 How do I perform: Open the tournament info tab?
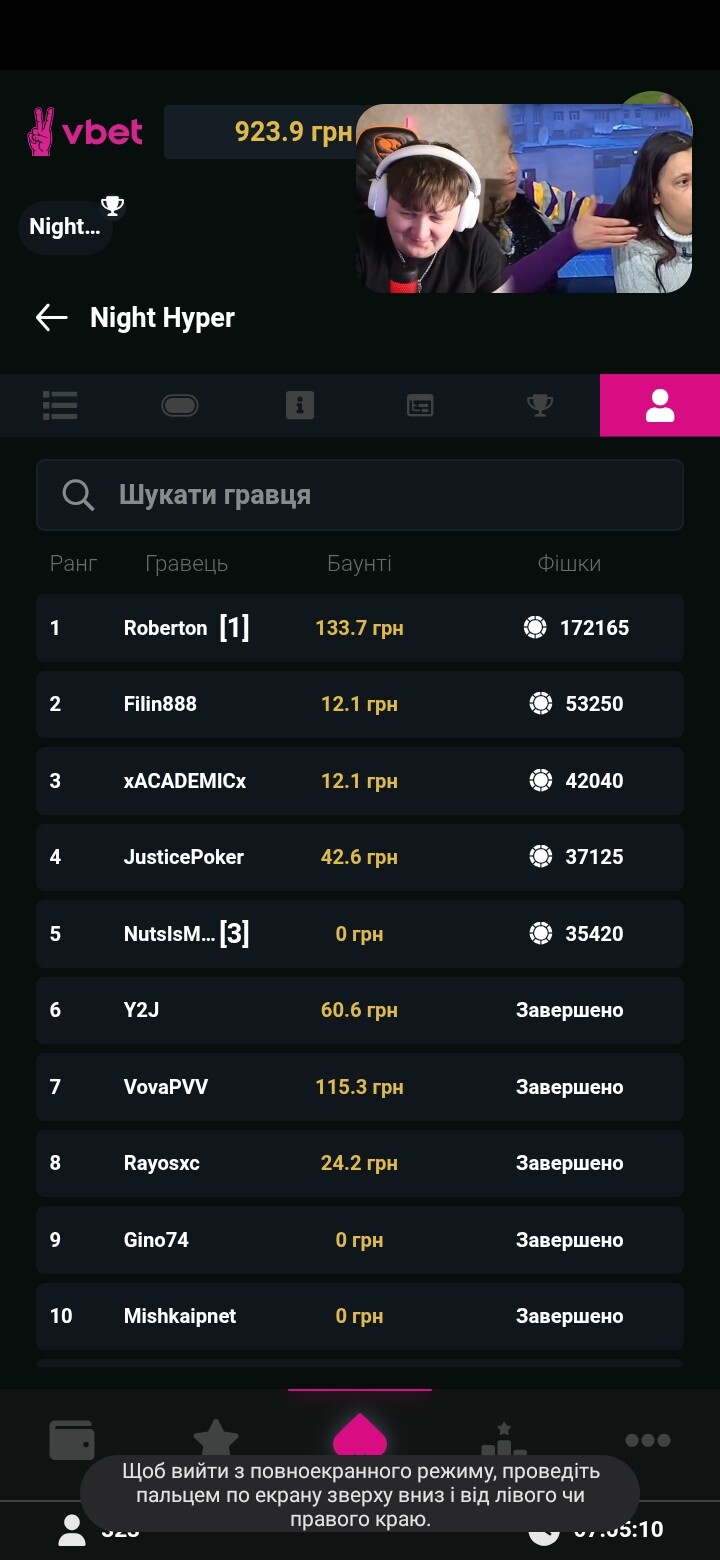point(300,405)
